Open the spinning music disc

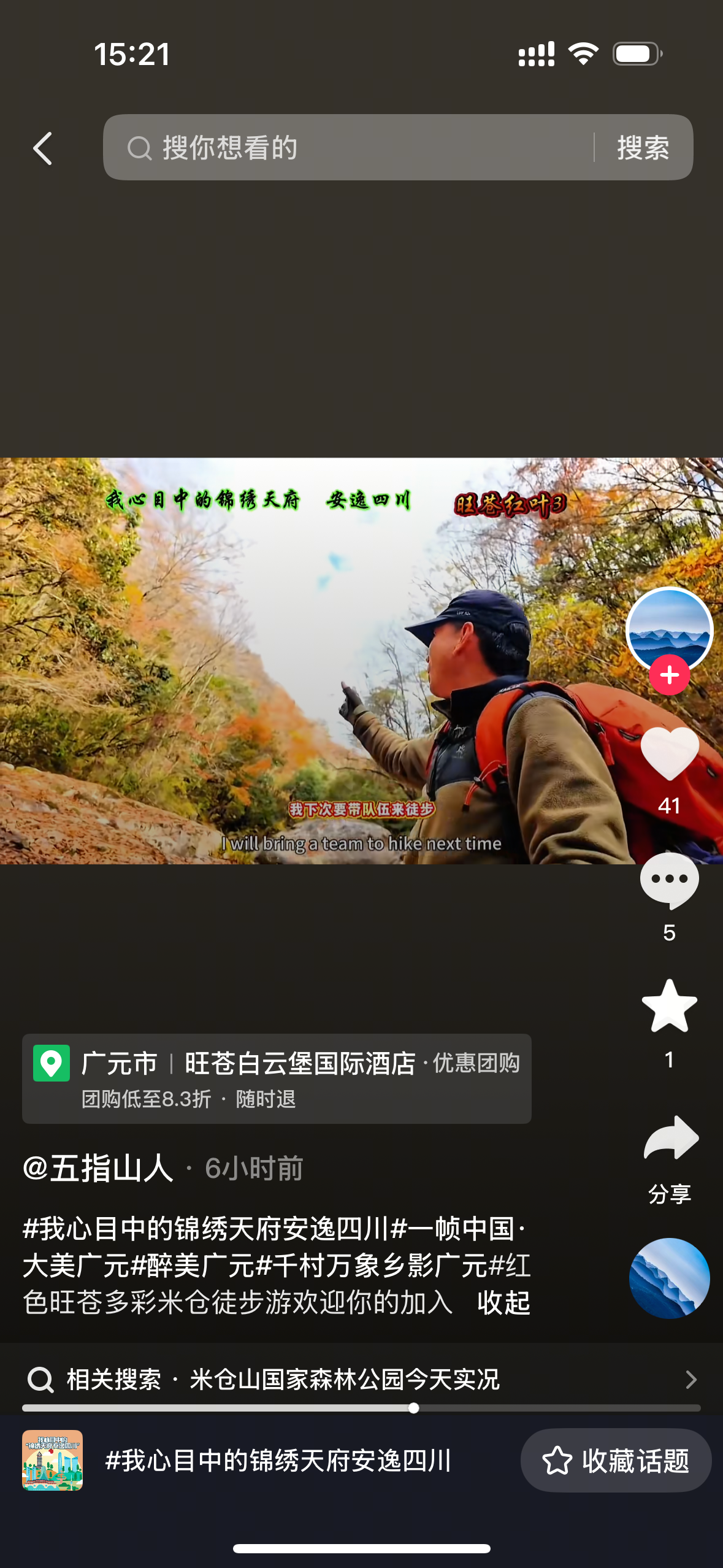(669, 1278)
